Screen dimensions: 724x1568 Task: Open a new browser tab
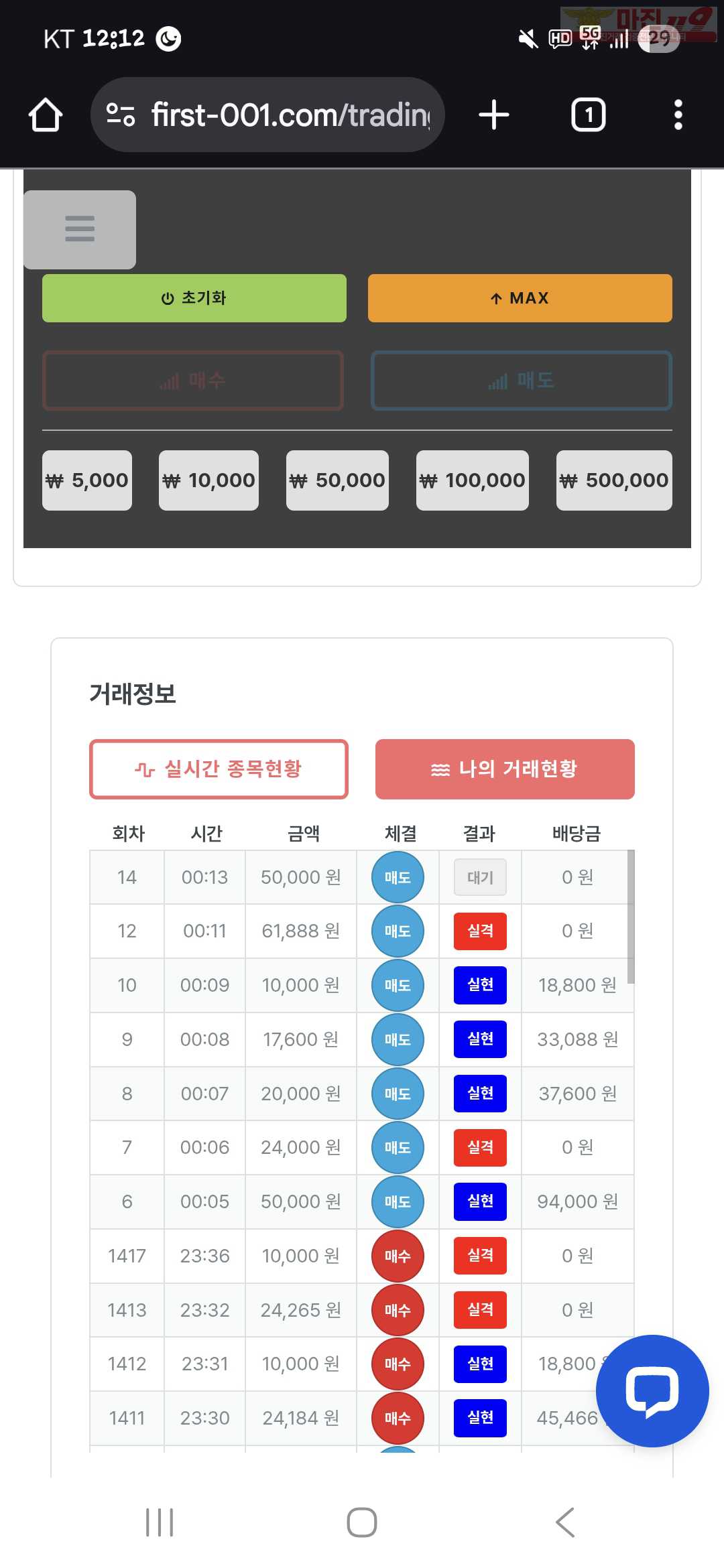tap(494, 115)
